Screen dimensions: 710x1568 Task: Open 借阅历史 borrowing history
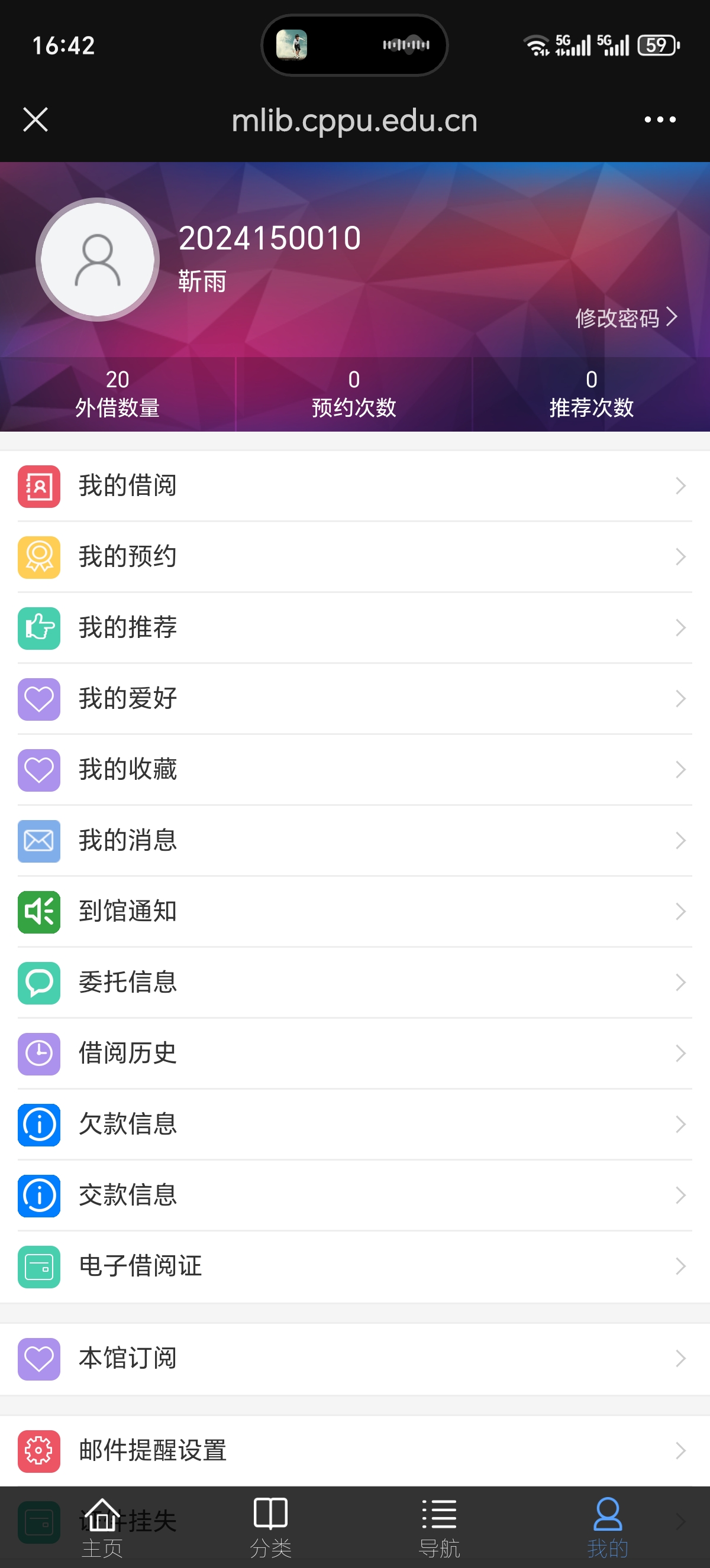tap(354, 1053)
